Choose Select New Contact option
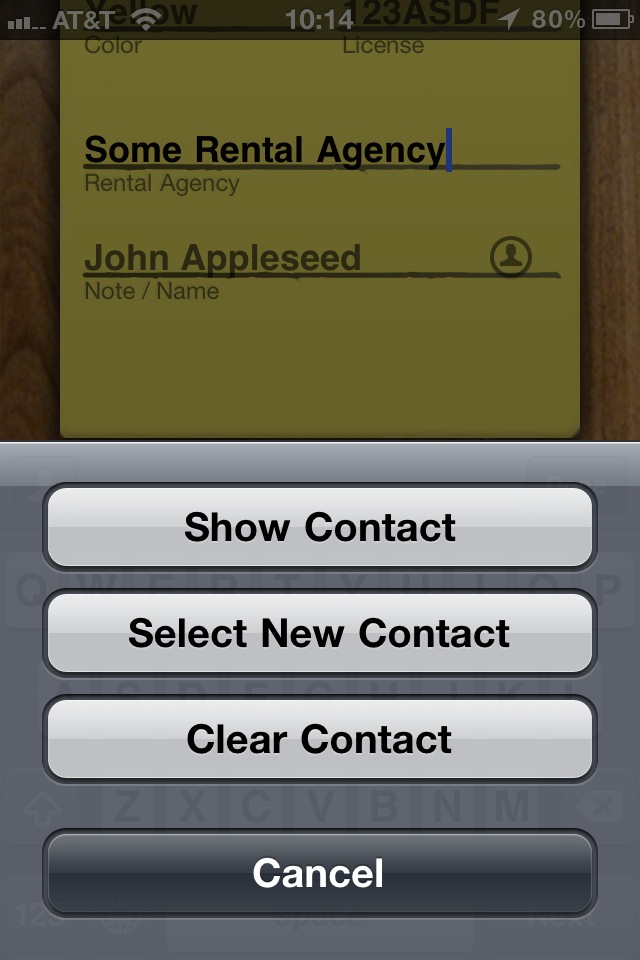This screenshot has height=960, width=640. tap(320, 633)
